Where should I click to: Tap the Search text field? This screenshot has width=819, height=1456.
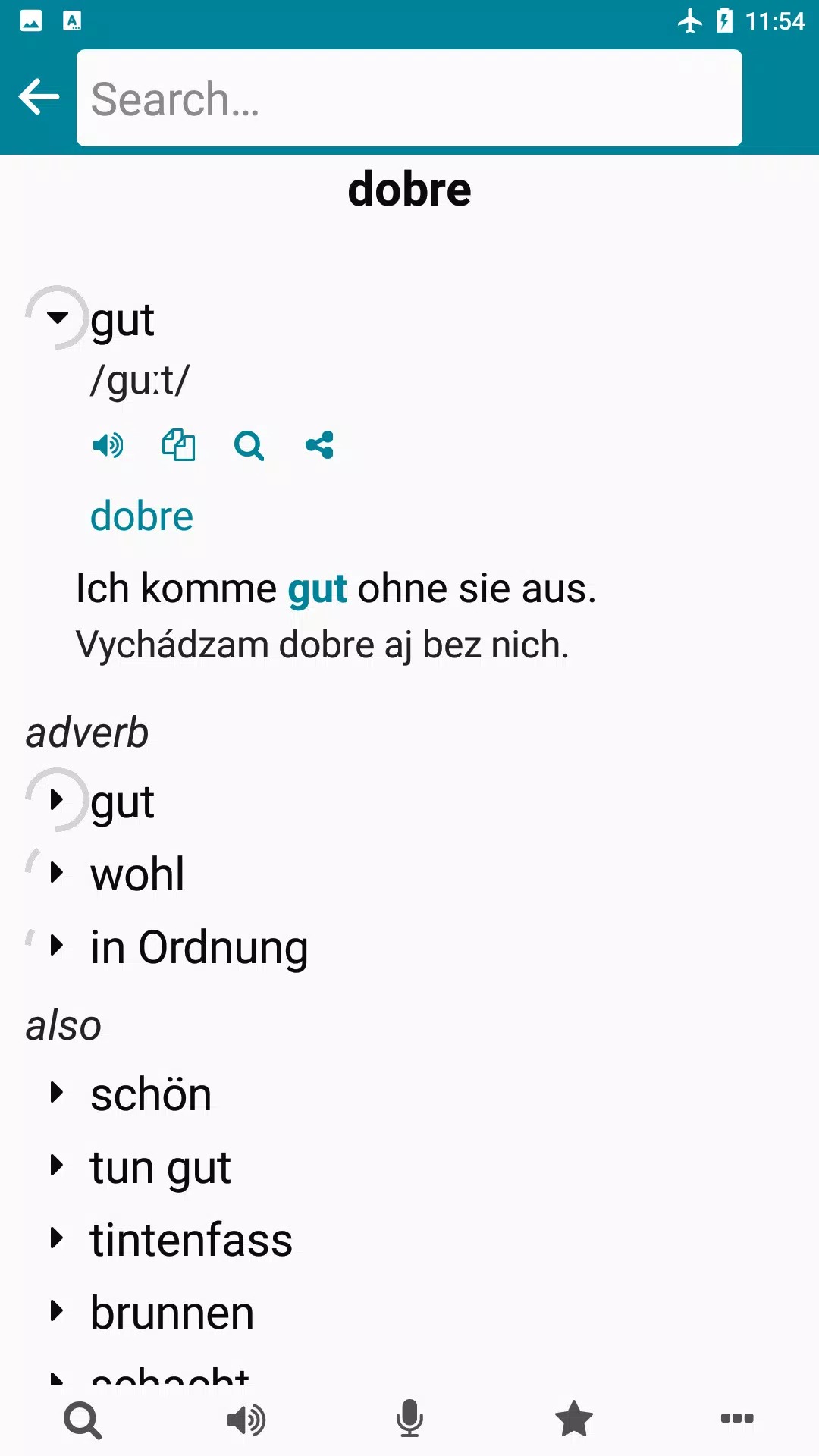[x=409, y=99]
